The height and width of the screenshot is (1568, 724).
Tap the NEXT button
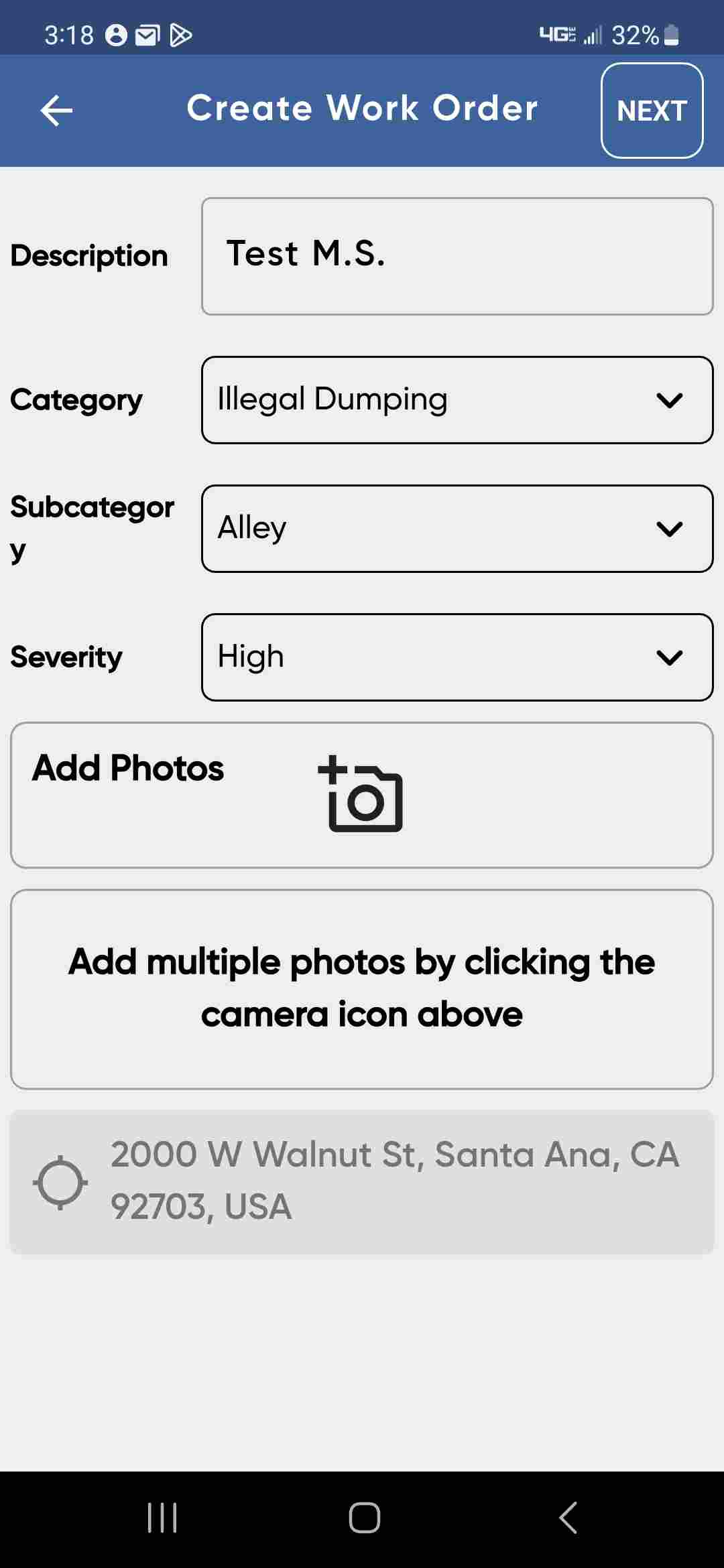652,111
